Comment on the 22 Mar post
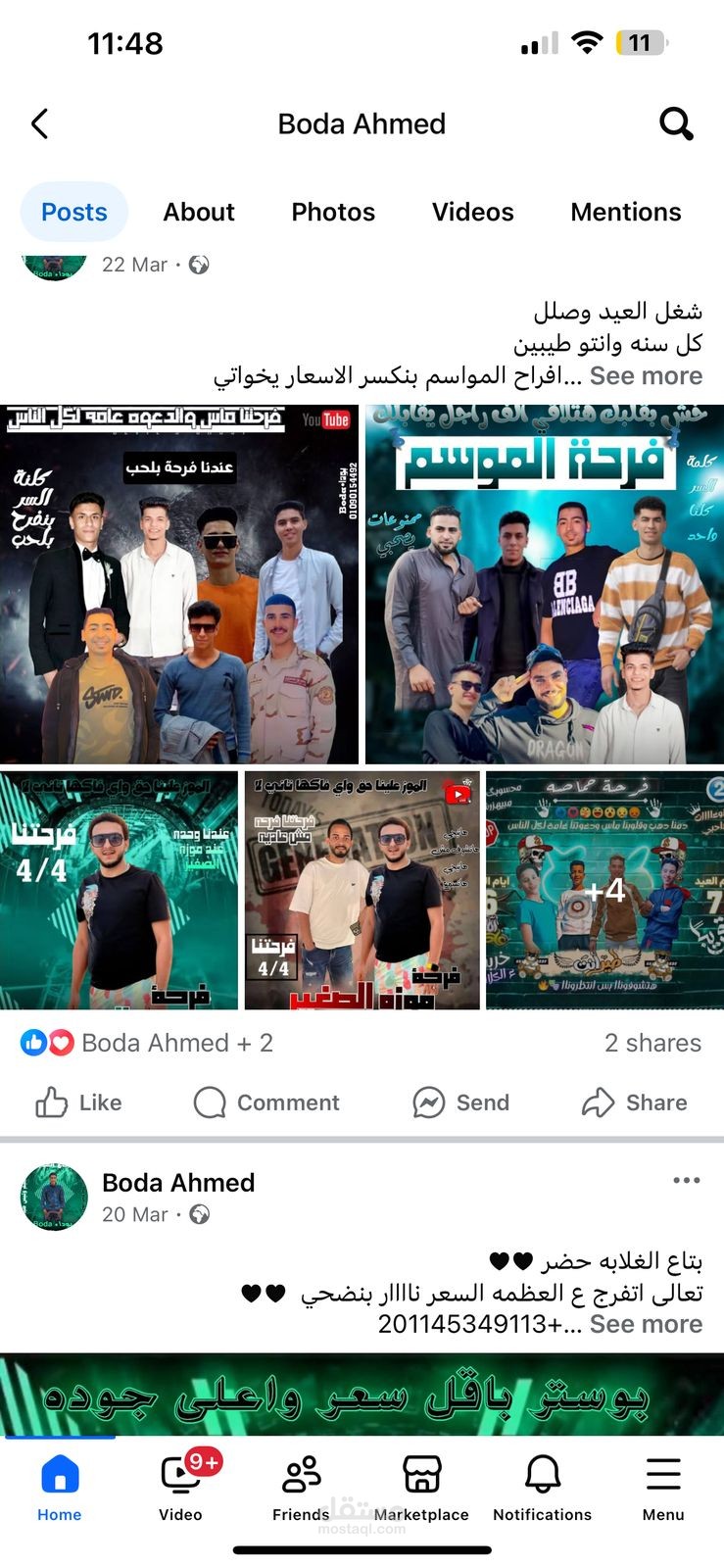This screenshot has height=1568, width=724. [x=266, y=1102]
